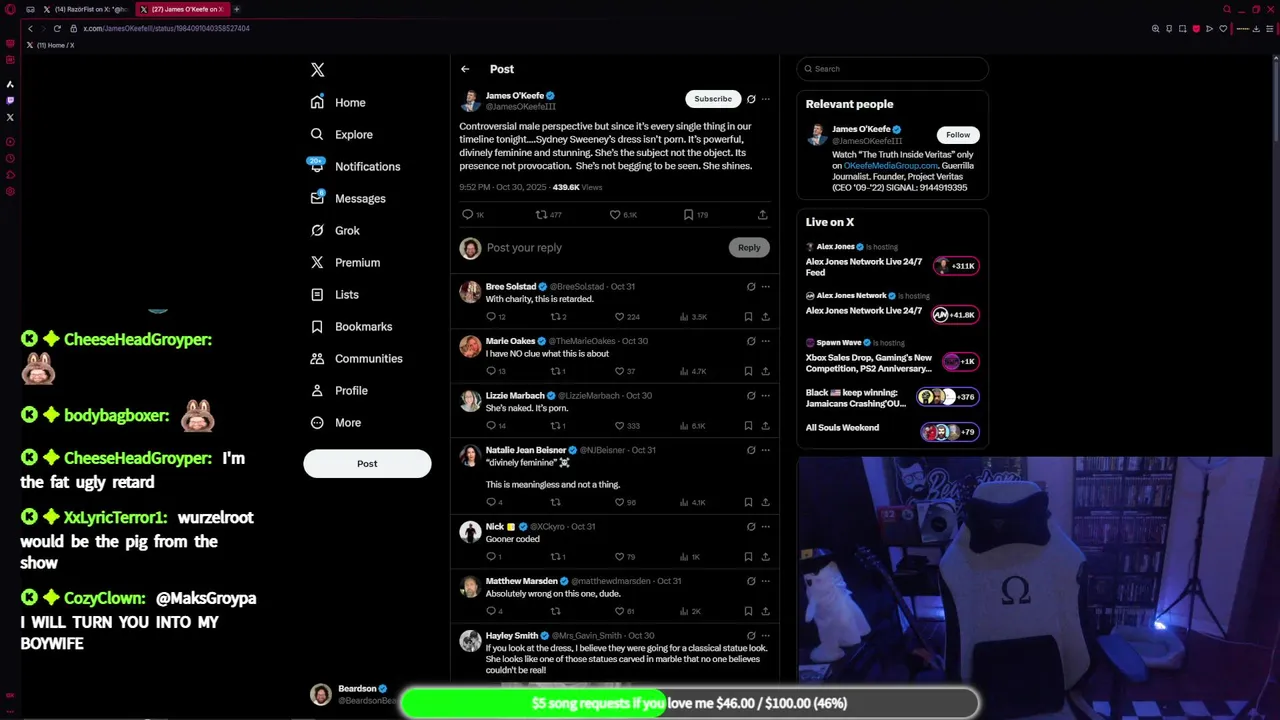The image size is (1280, 720).
Task: Open more options on Bree Solstad's reply
Action: [x=766, y=286]
